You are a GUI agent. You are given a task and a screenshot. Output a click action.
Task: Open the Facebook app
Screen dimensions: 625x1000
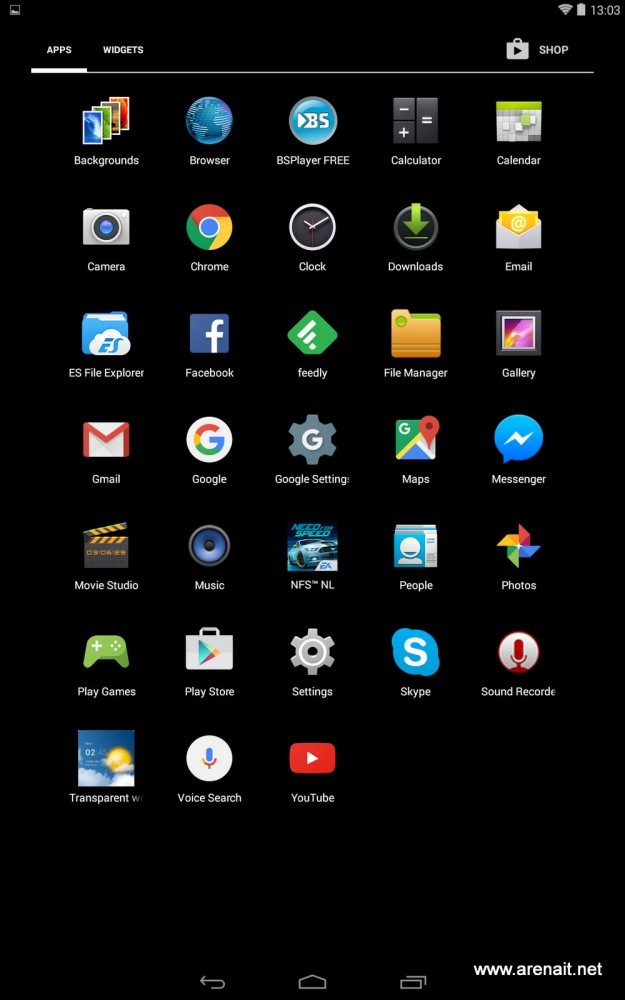point(209,334)
